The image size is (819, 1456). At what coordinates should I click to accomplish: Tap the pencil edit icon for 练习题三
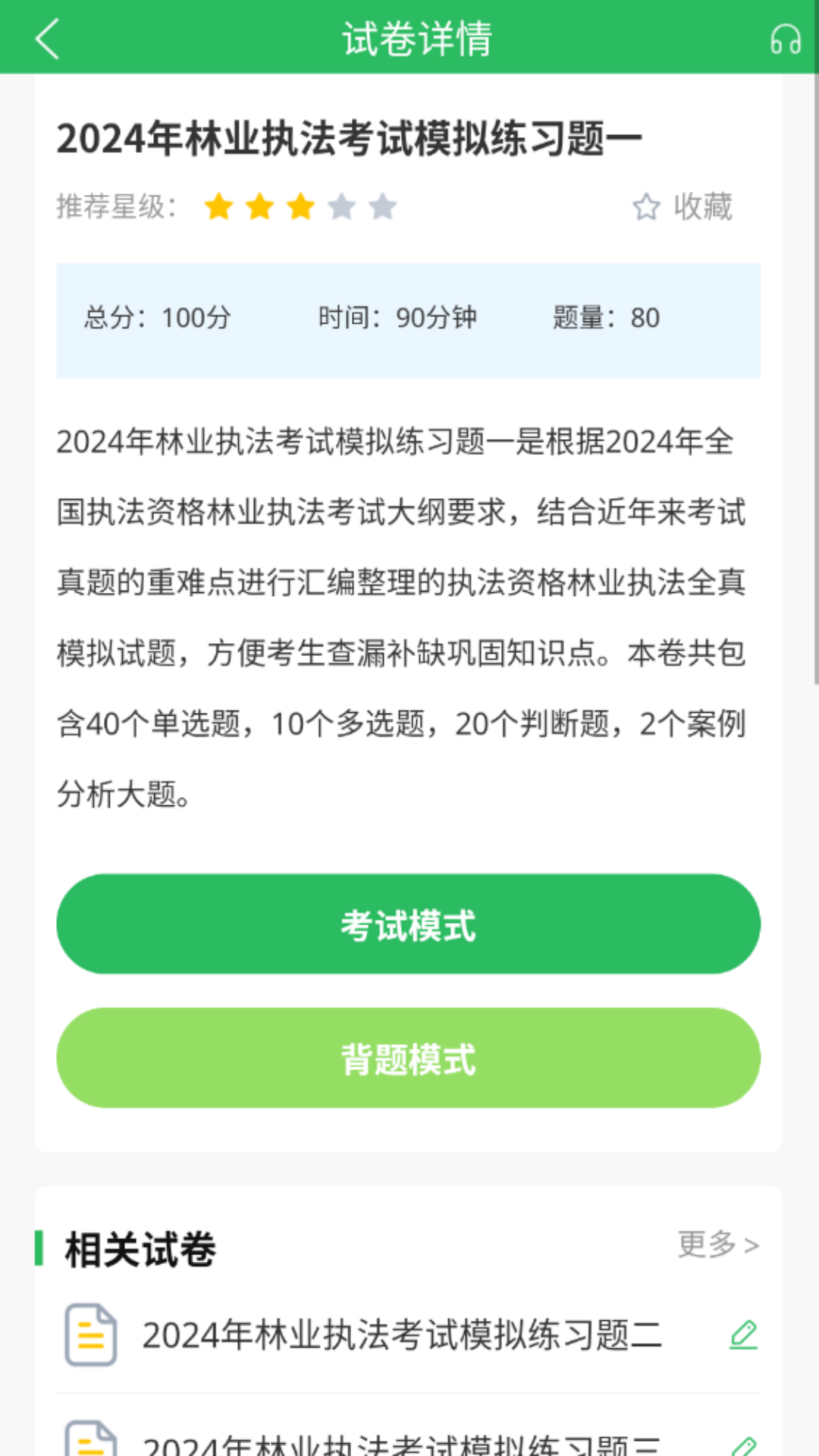pos(745,1445)
